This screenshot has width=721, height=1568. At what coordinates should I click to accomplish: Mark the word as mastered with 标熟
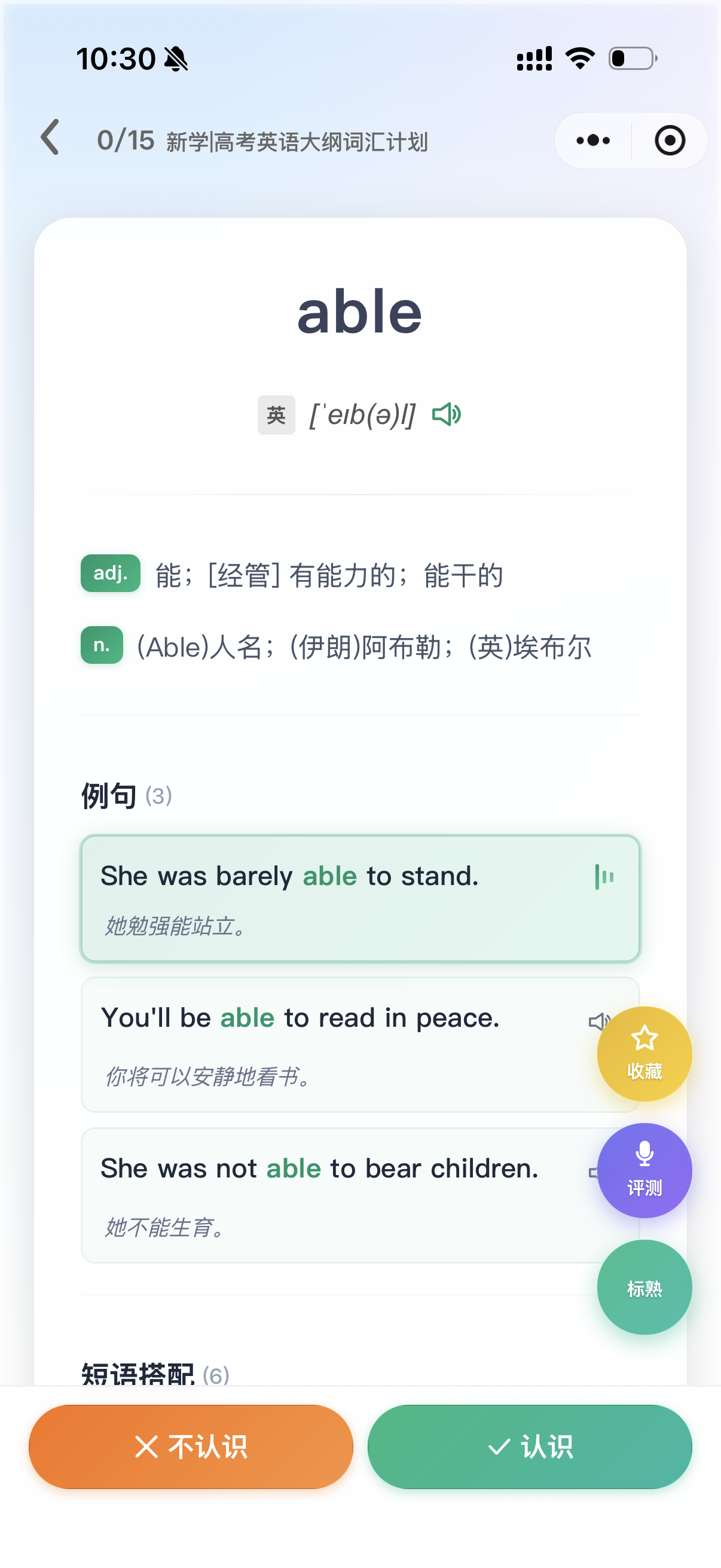point(644,1288)
